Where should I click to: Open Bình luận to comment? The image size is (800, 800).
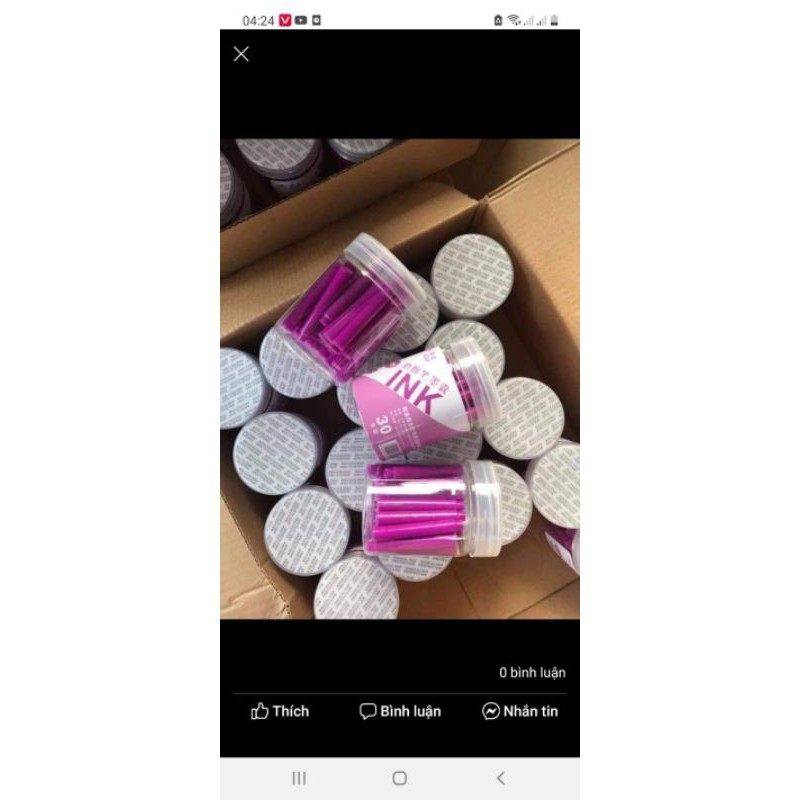(x=400, y=711)
